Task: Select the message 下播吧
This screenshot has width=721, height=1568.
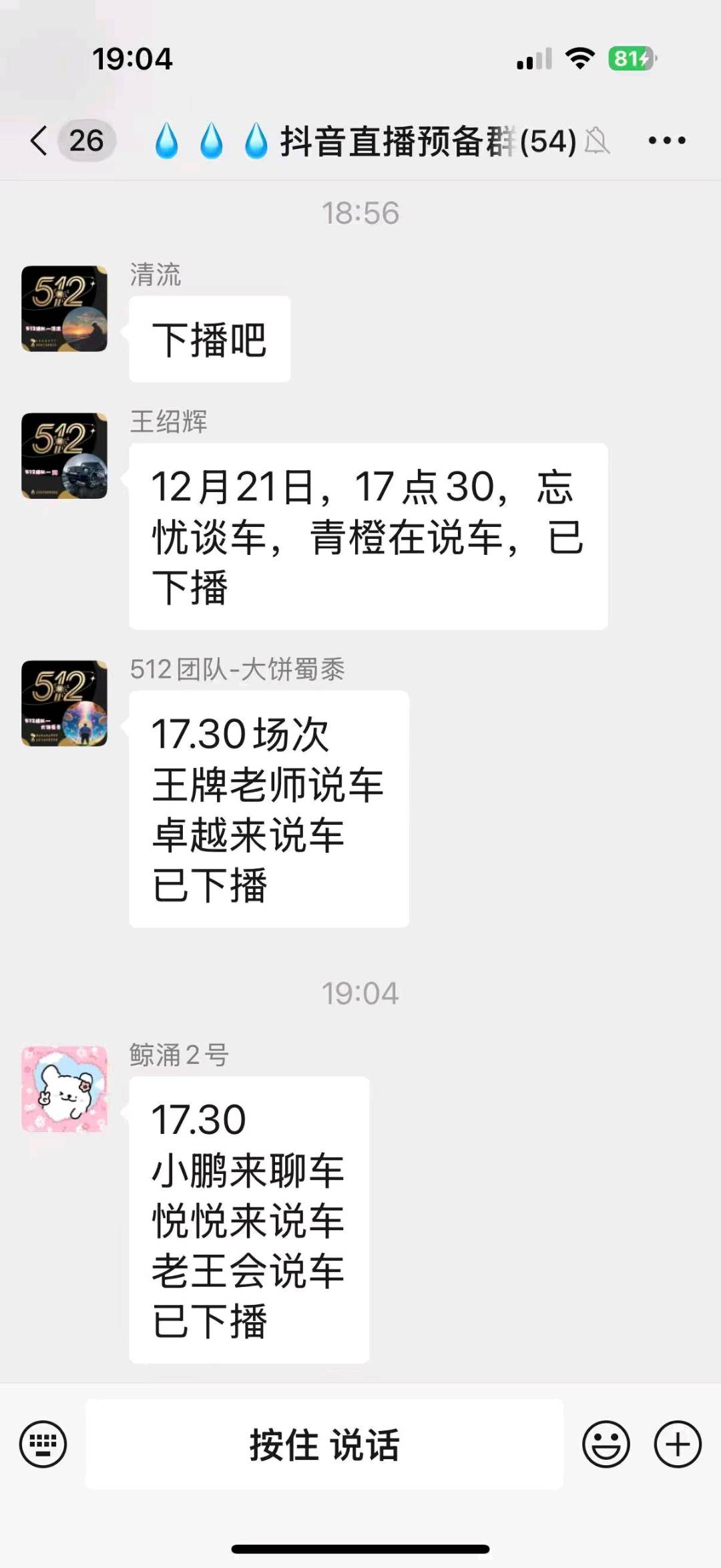Action: click(209, 339)
